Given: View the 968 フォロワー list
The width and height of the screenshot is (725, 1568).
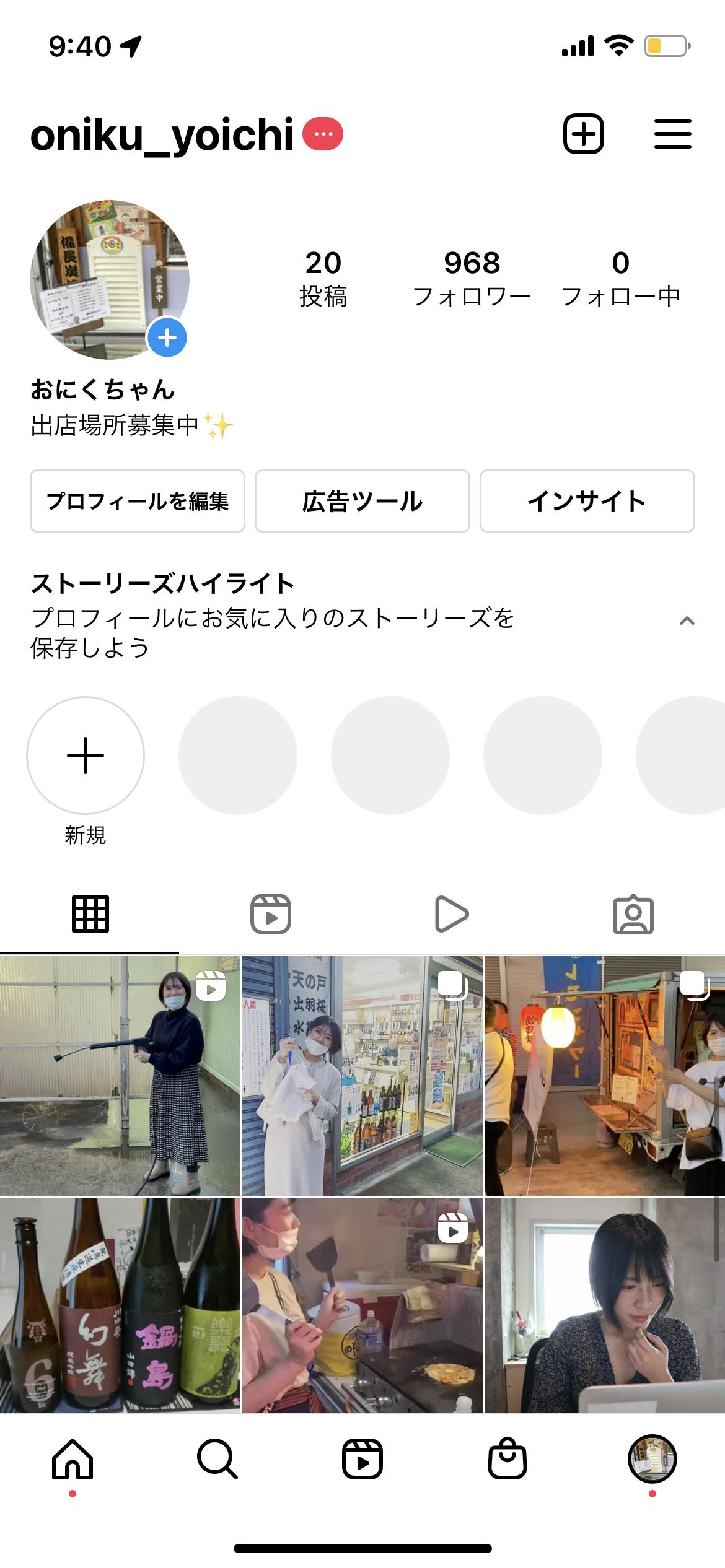Looking at the screenshot, I should 472,279.
